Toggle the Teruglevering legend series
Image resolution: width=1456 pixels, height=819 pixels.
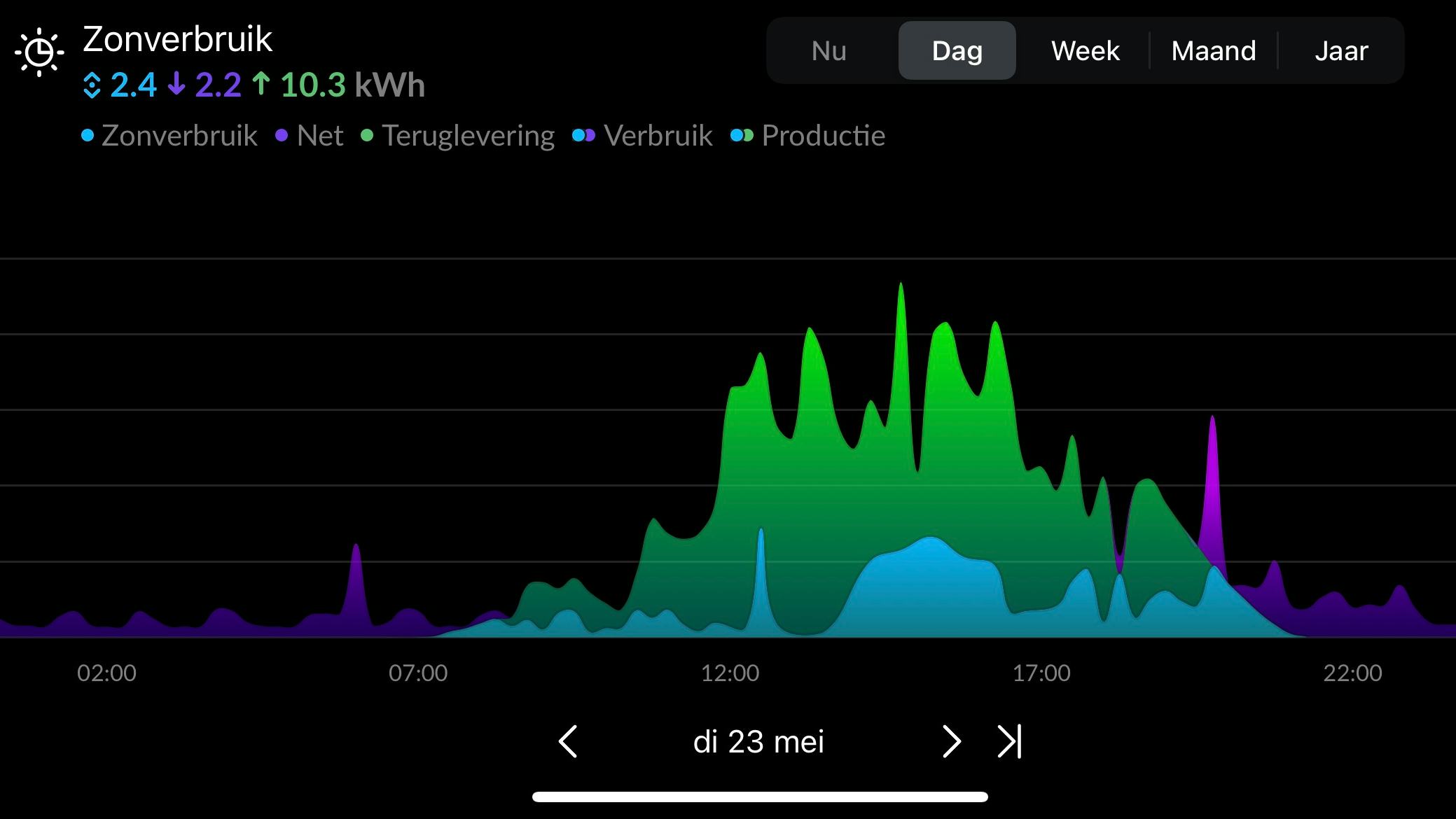(459, 136)
